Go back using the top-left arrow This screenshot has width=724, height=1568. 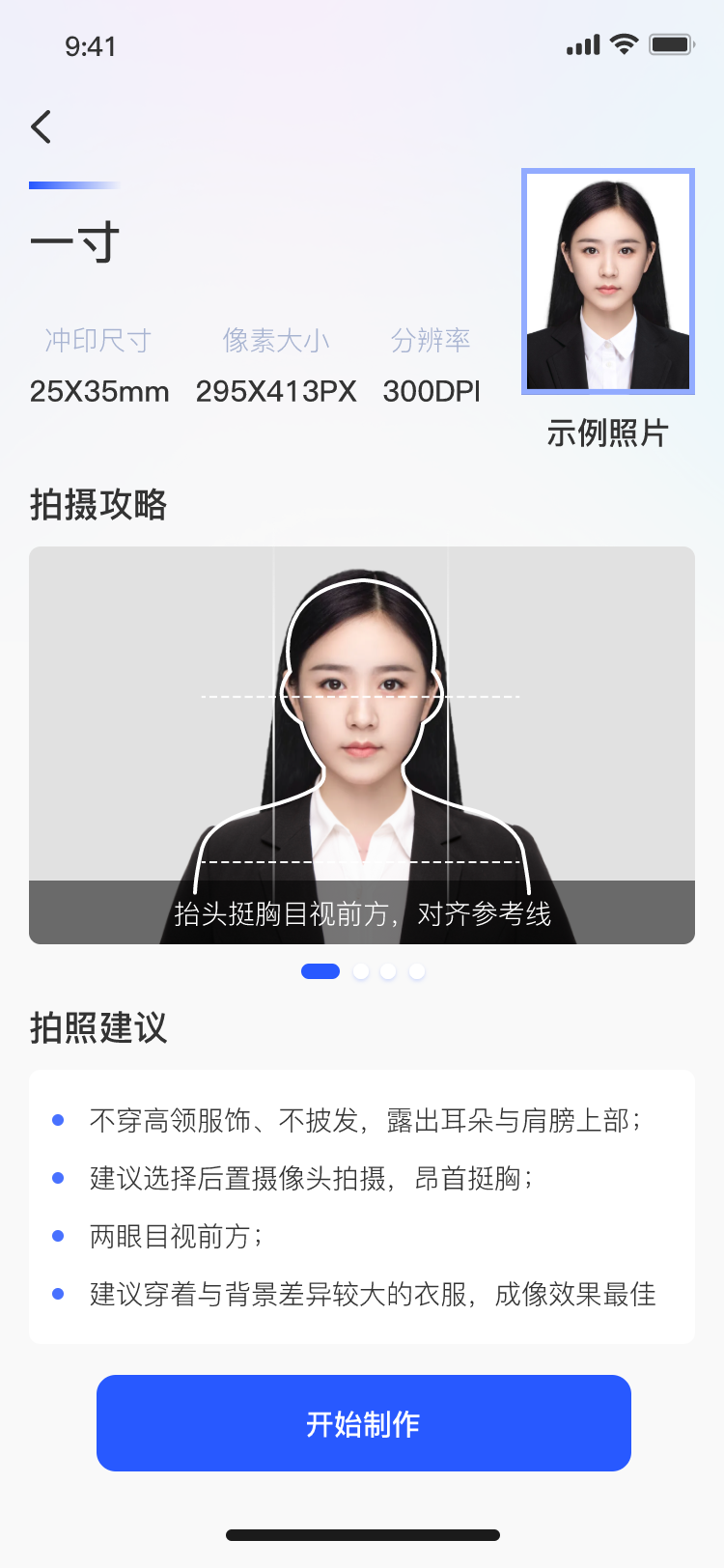[41, 126]
